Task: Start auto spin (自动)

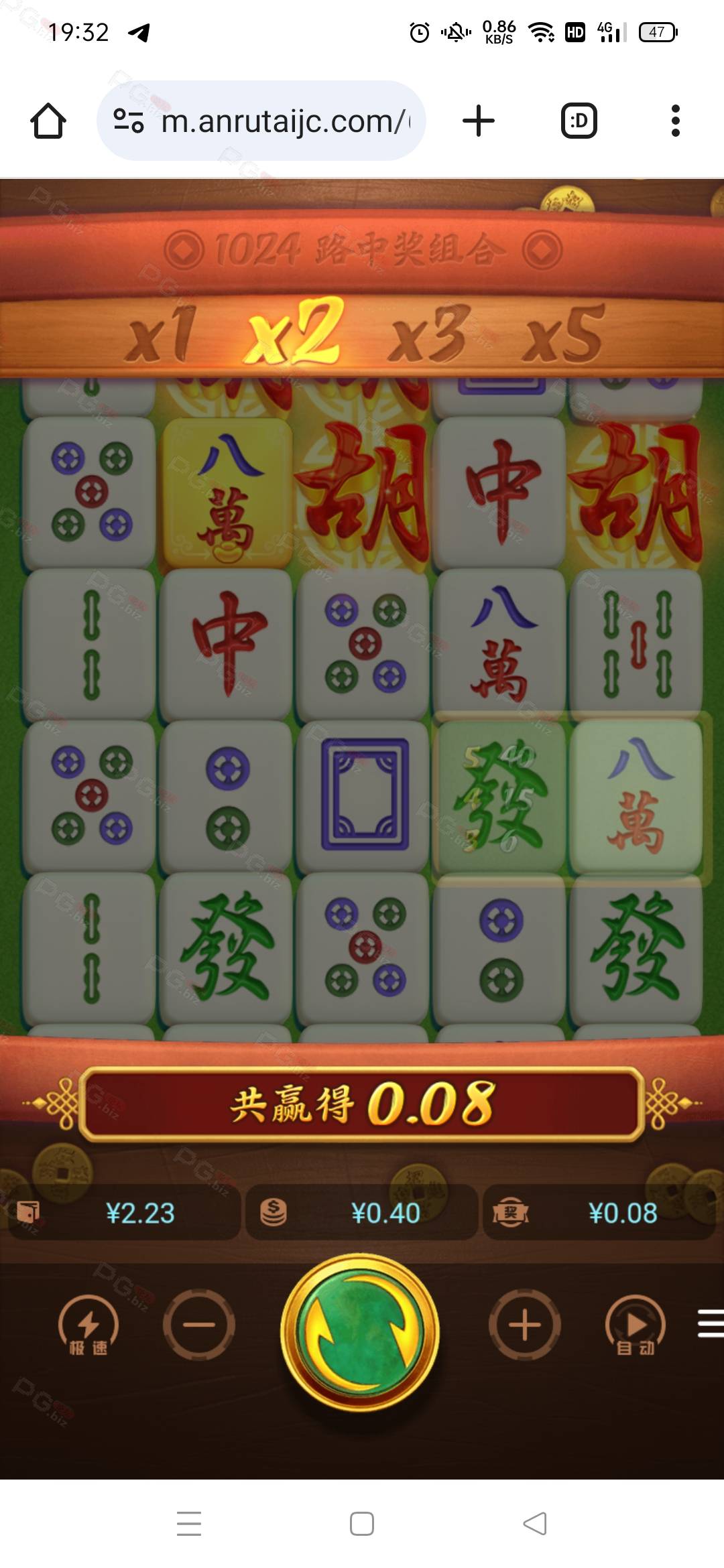Action: [636, 1326]
